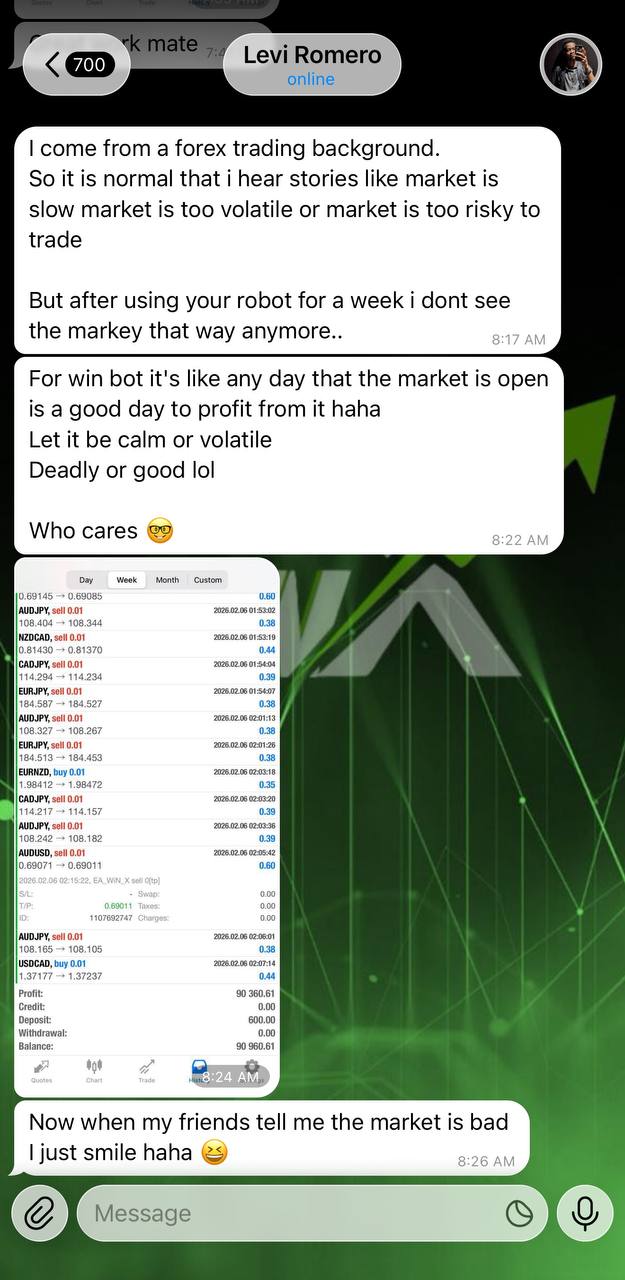Open the sticker panel icon

(519, 1213)
